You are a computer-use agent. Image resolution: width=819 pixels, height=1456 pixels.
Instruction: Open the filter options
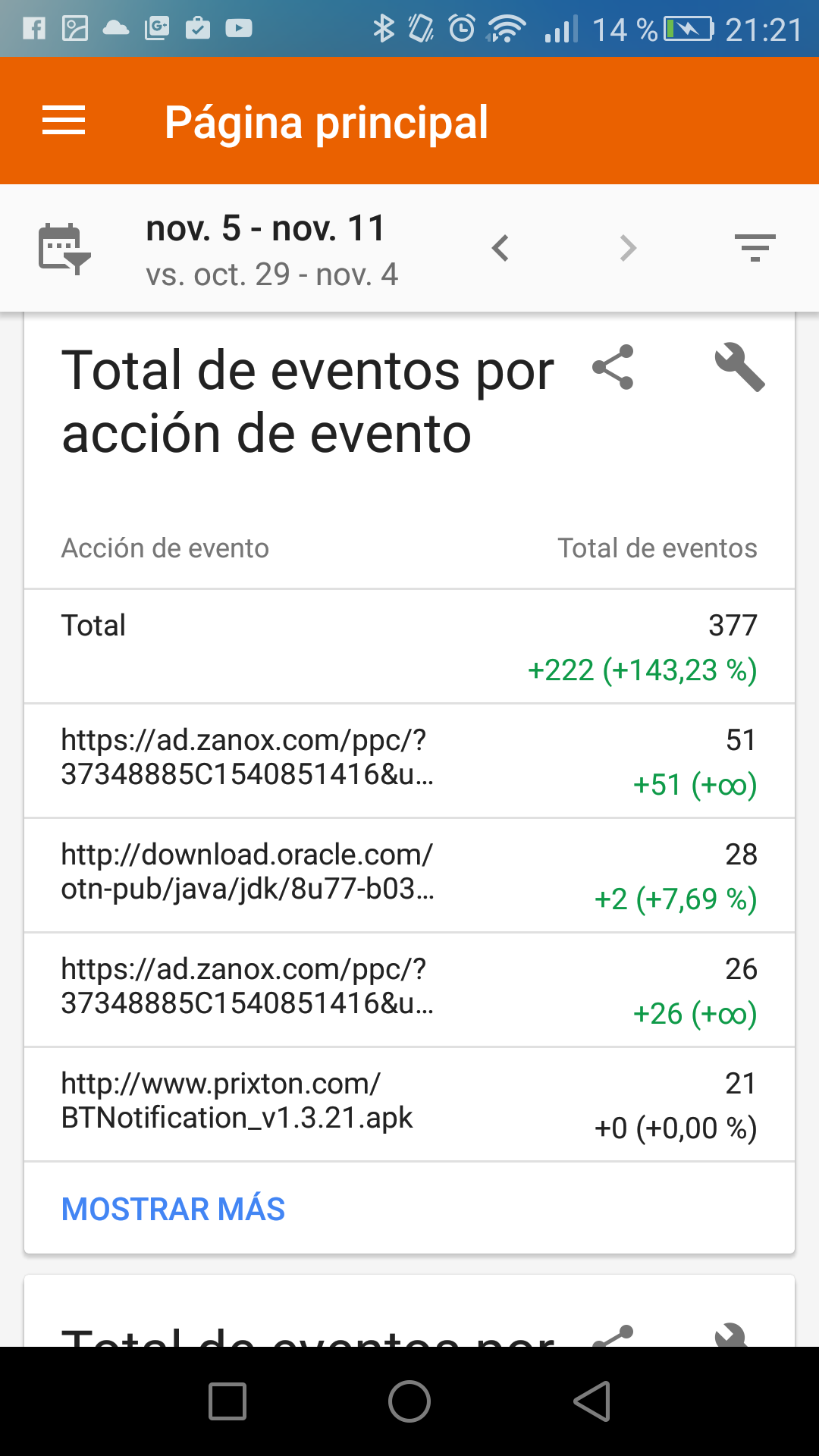(x=755, y=249)
